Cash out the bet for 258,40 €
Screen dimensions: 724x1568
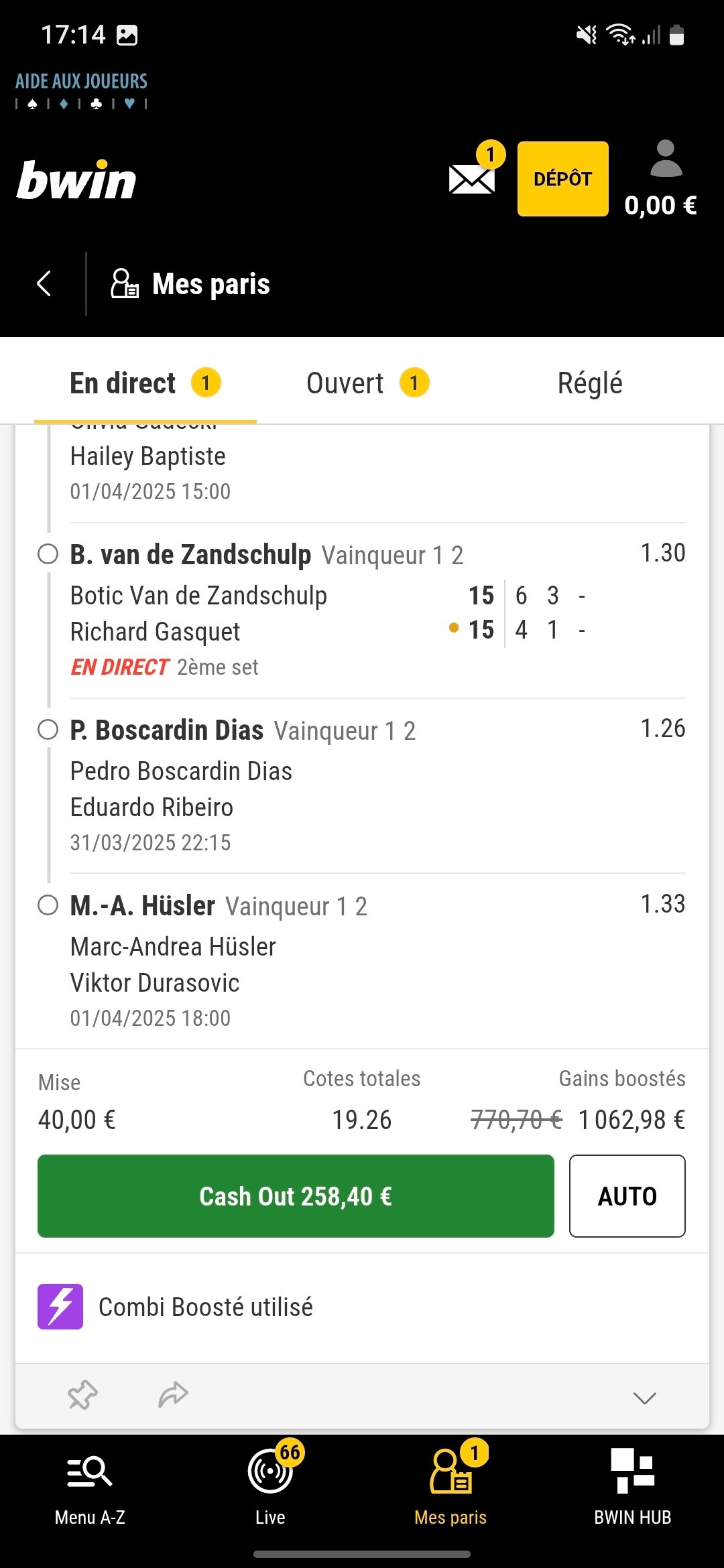coord(296,1196)
